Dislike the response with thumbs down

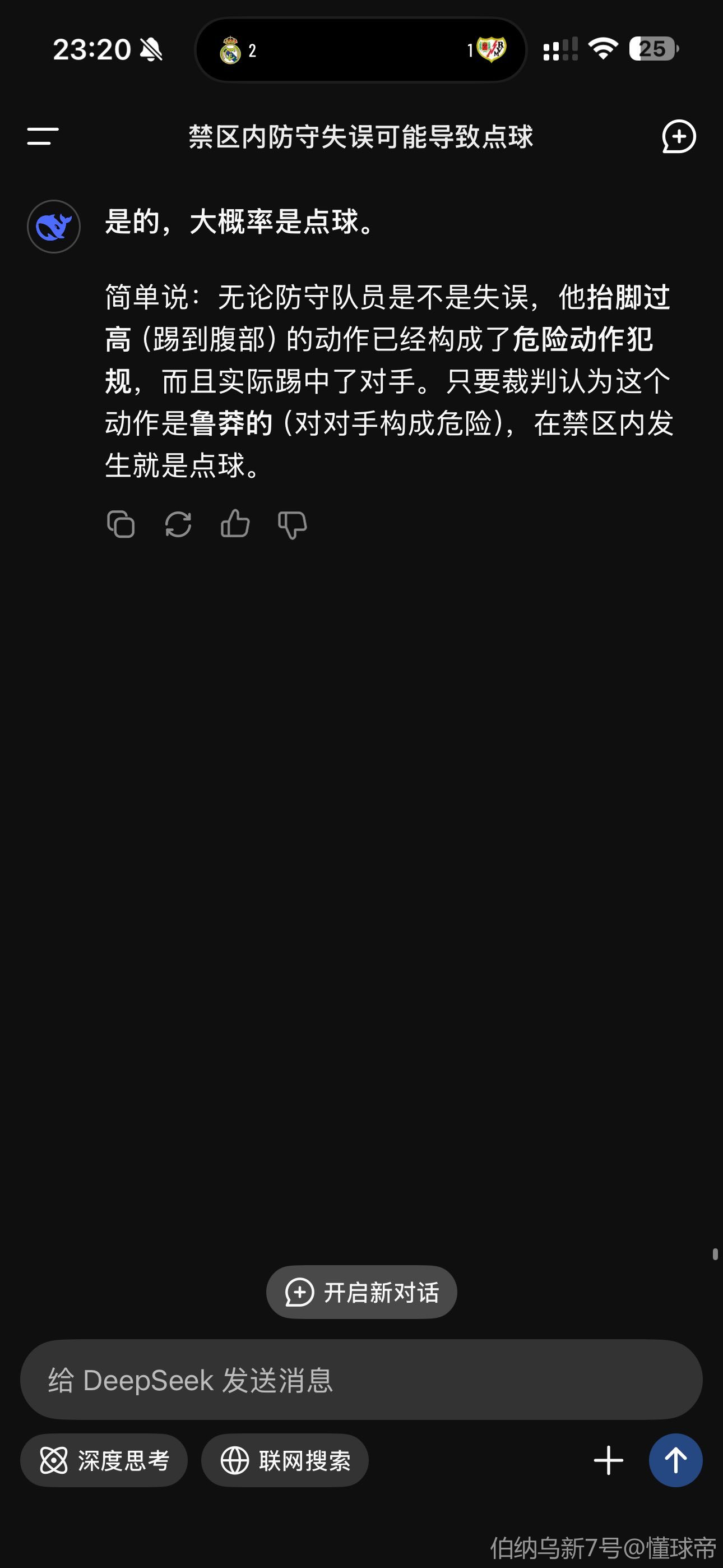tap(292, 524)
